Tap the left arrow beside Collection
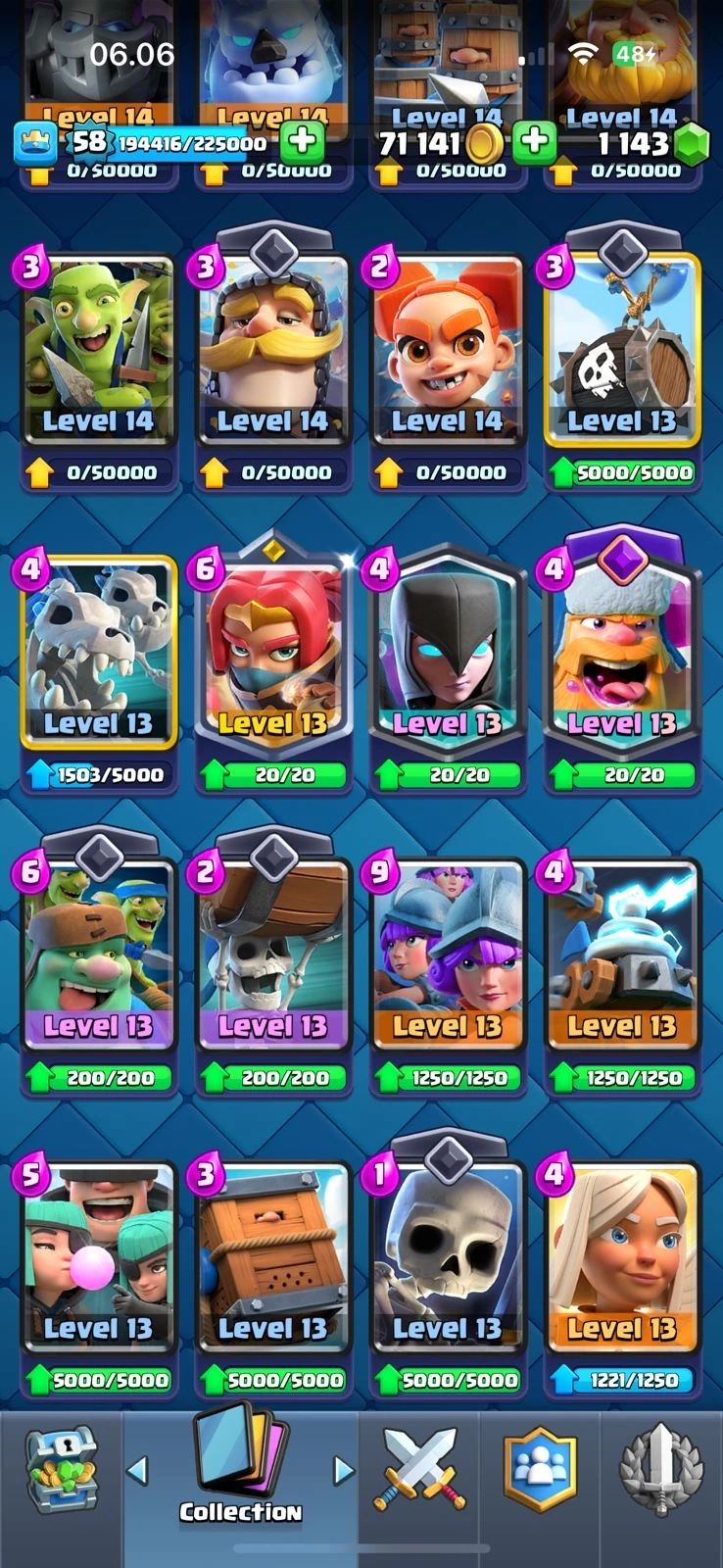723x1568 pixels. pos(138,1470)
